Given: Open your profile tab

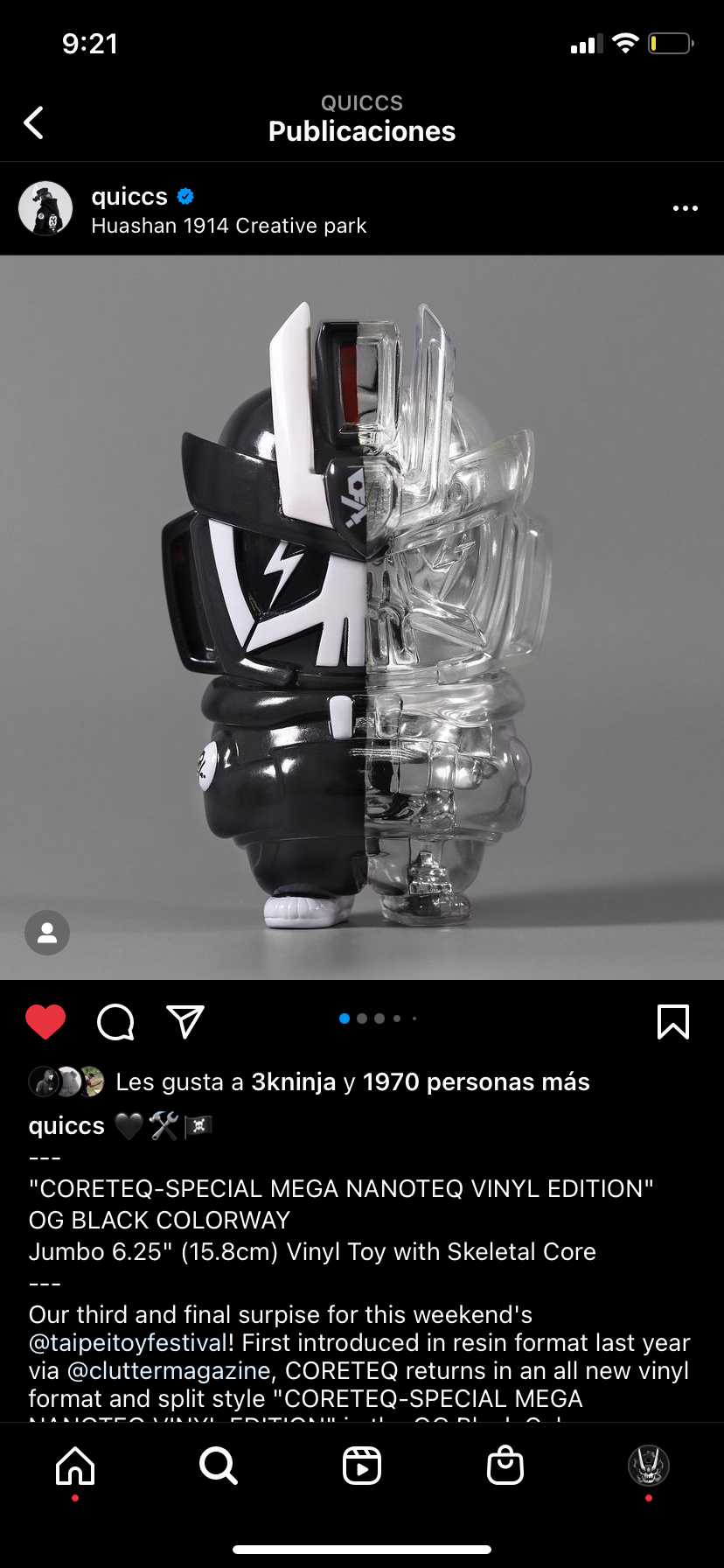Looking at the screenshot, I should [x=648, y=1465].
